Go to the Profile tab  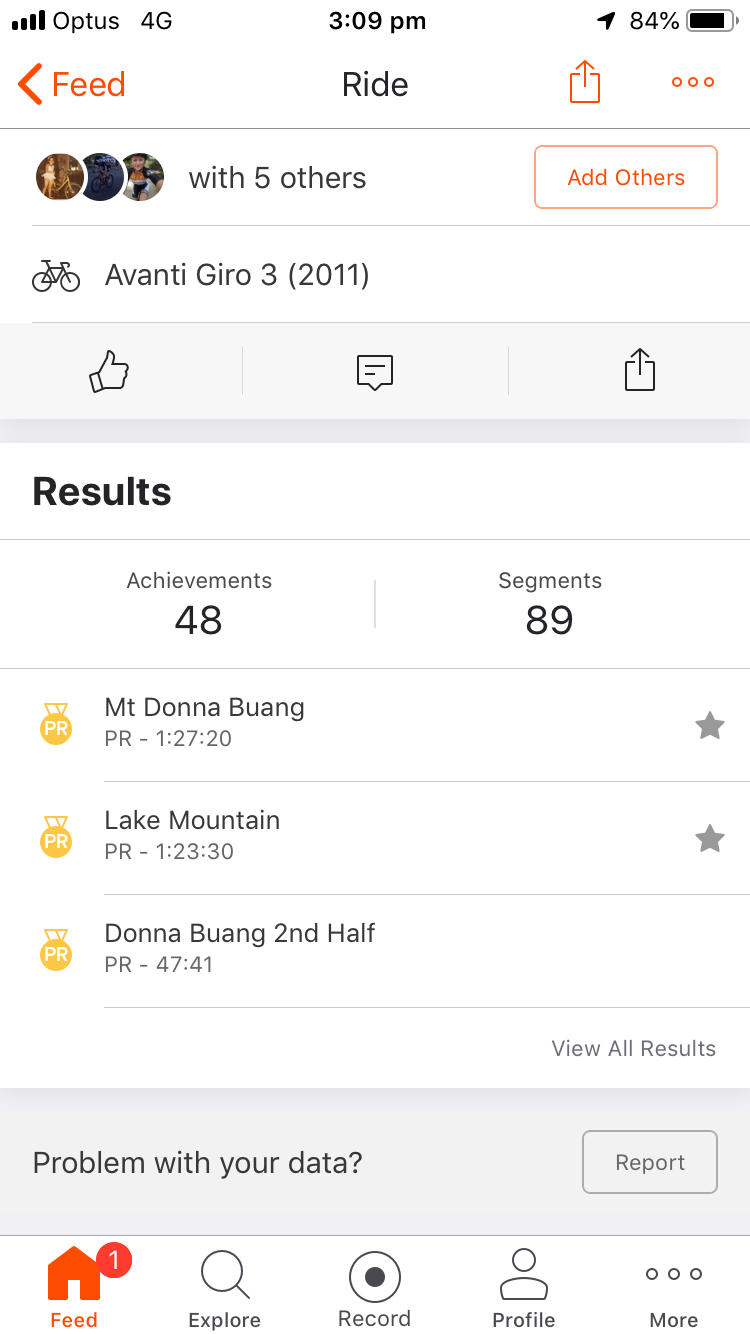click(x=524, y=1286)
